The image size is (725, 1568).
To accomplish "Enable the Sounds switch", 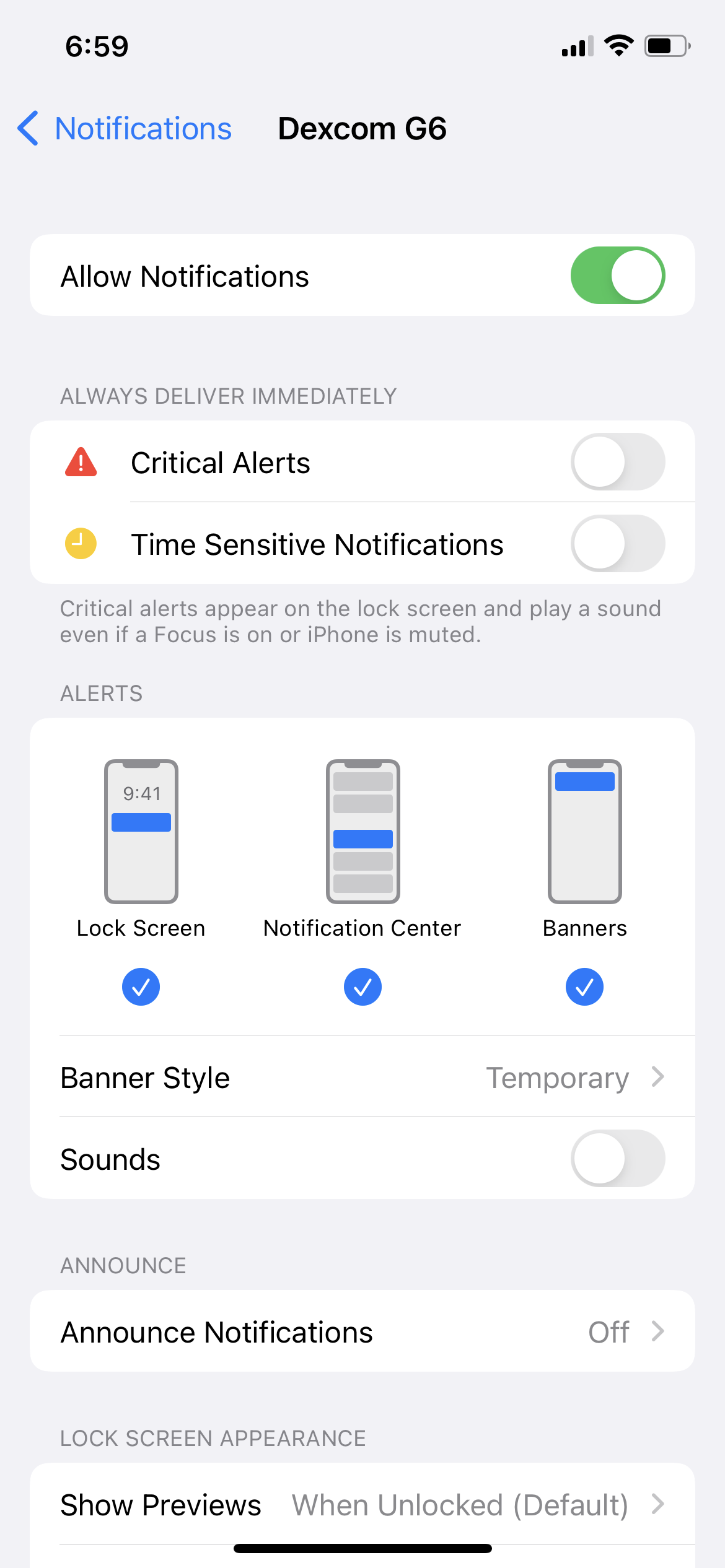I will point(617,1159).
